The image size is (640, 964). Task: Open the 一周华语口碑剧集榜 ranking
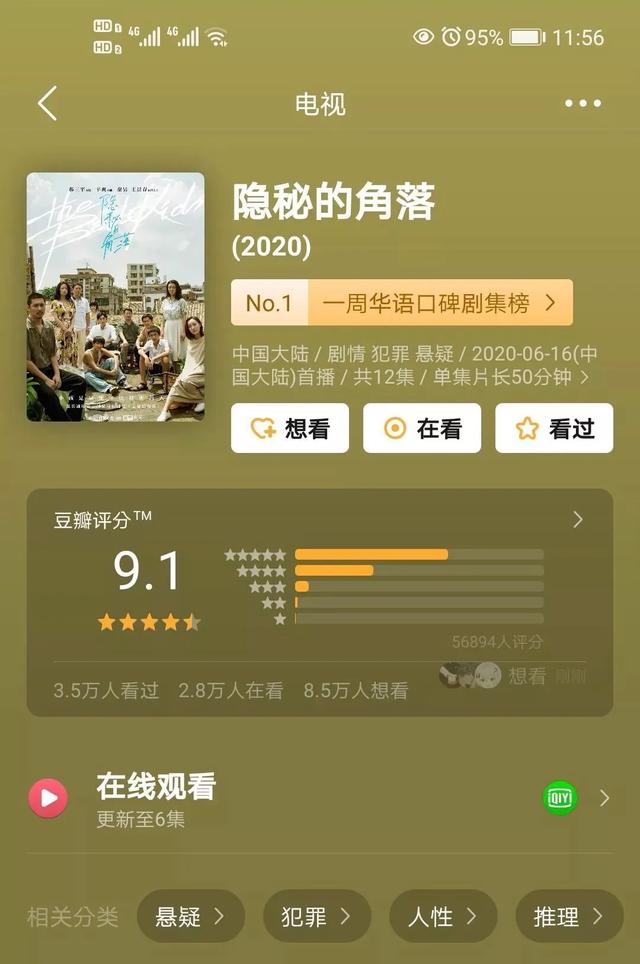(x=402, y=303)
